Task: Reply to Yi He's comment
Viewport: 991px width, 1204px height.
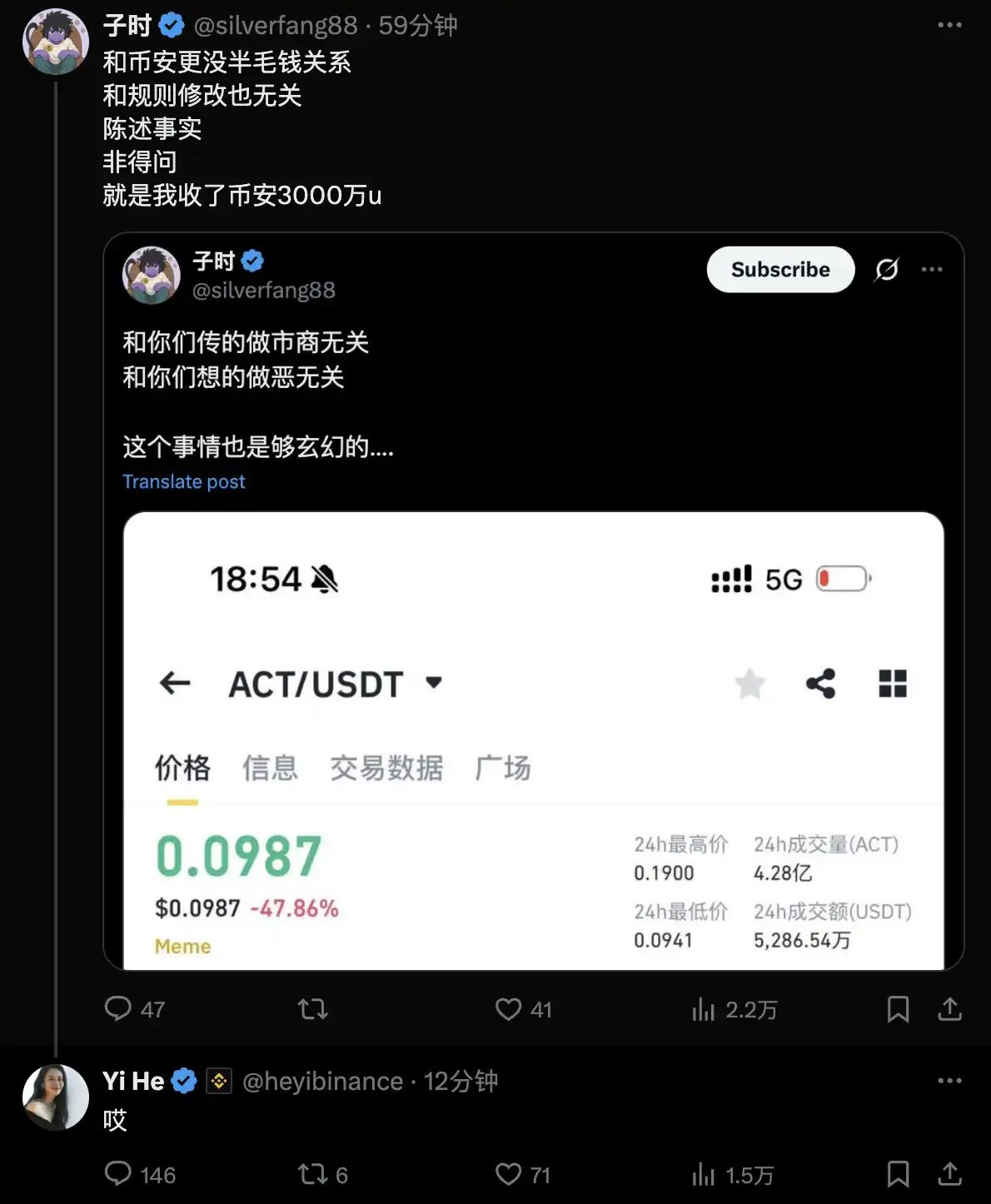Action: point(118,1174)
